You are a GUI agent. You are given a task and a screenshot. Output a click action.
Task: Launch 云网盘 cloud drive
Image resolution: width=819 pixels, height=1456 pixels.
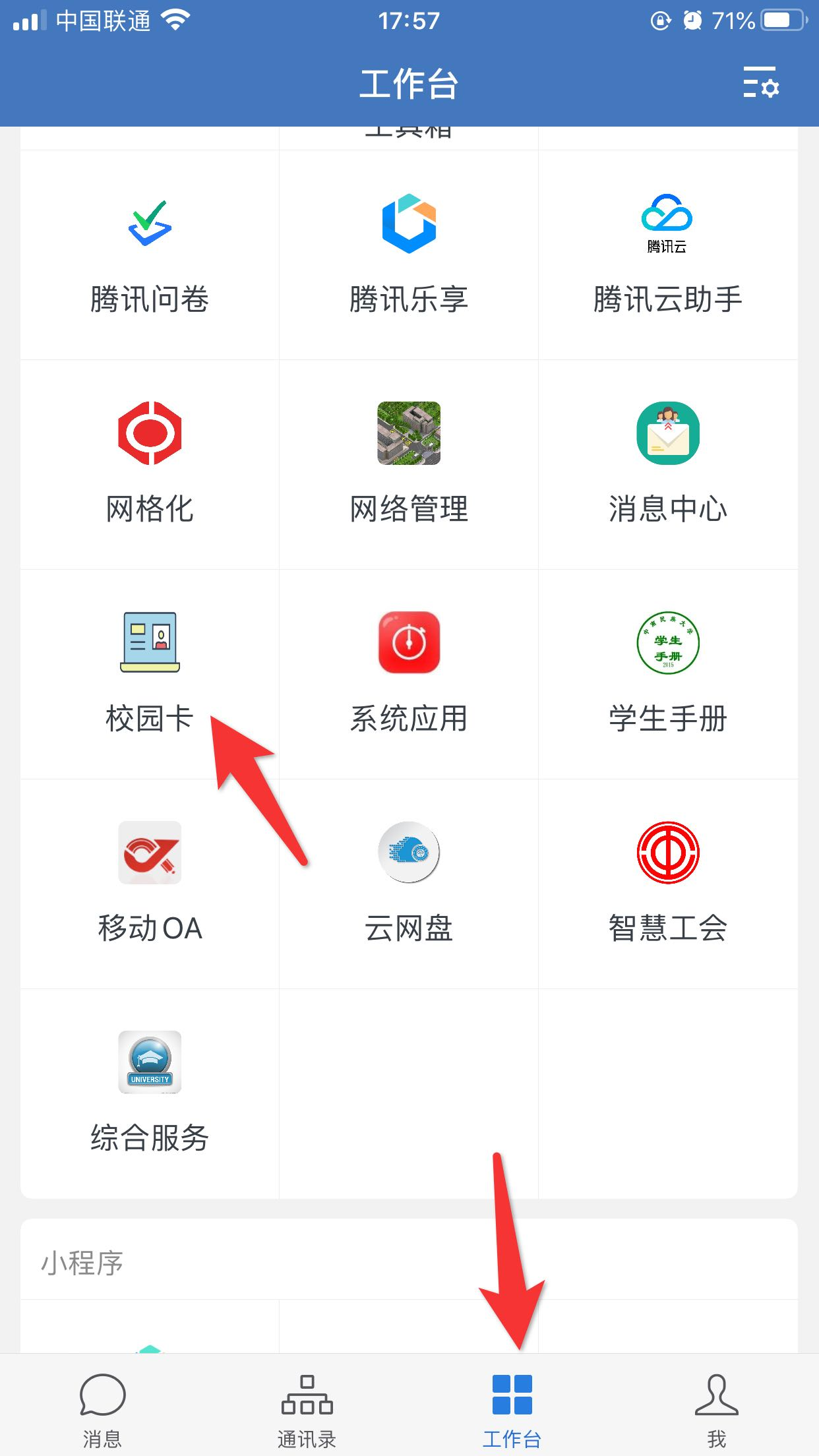click(x=409, y=882)
